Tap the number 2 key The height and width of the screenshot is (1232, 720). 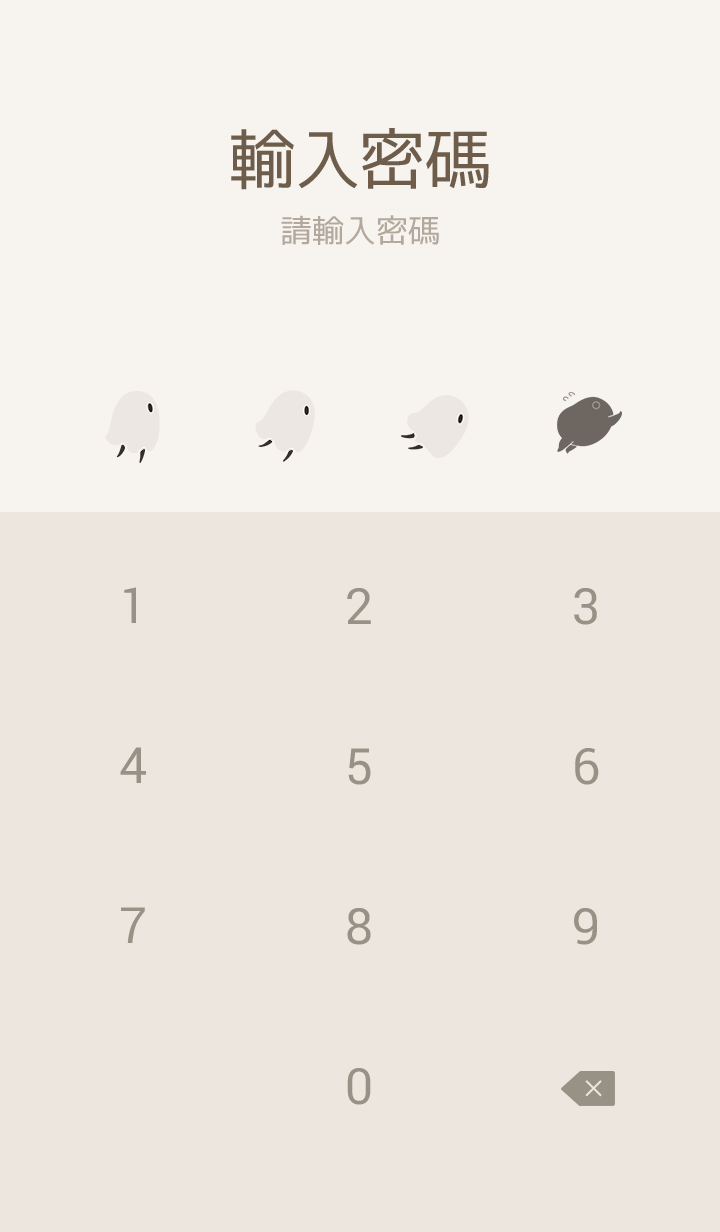point(359,607)
